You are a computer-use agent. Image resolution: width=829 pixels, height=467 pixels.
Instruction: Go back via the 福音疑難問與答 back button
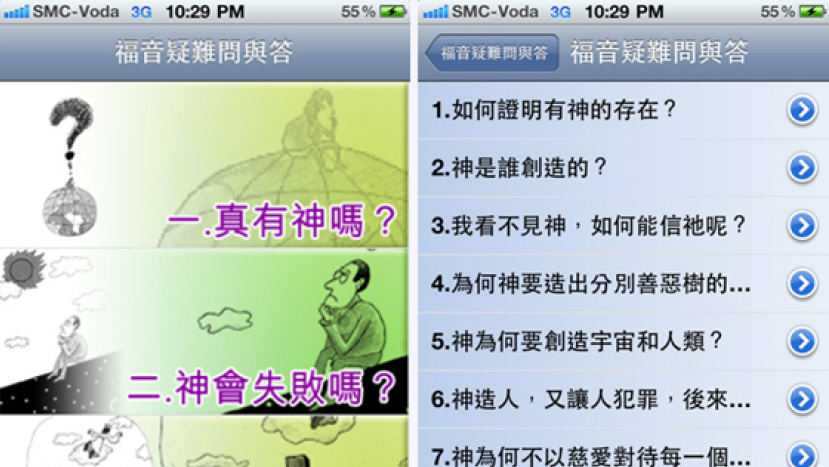(493, 53)
